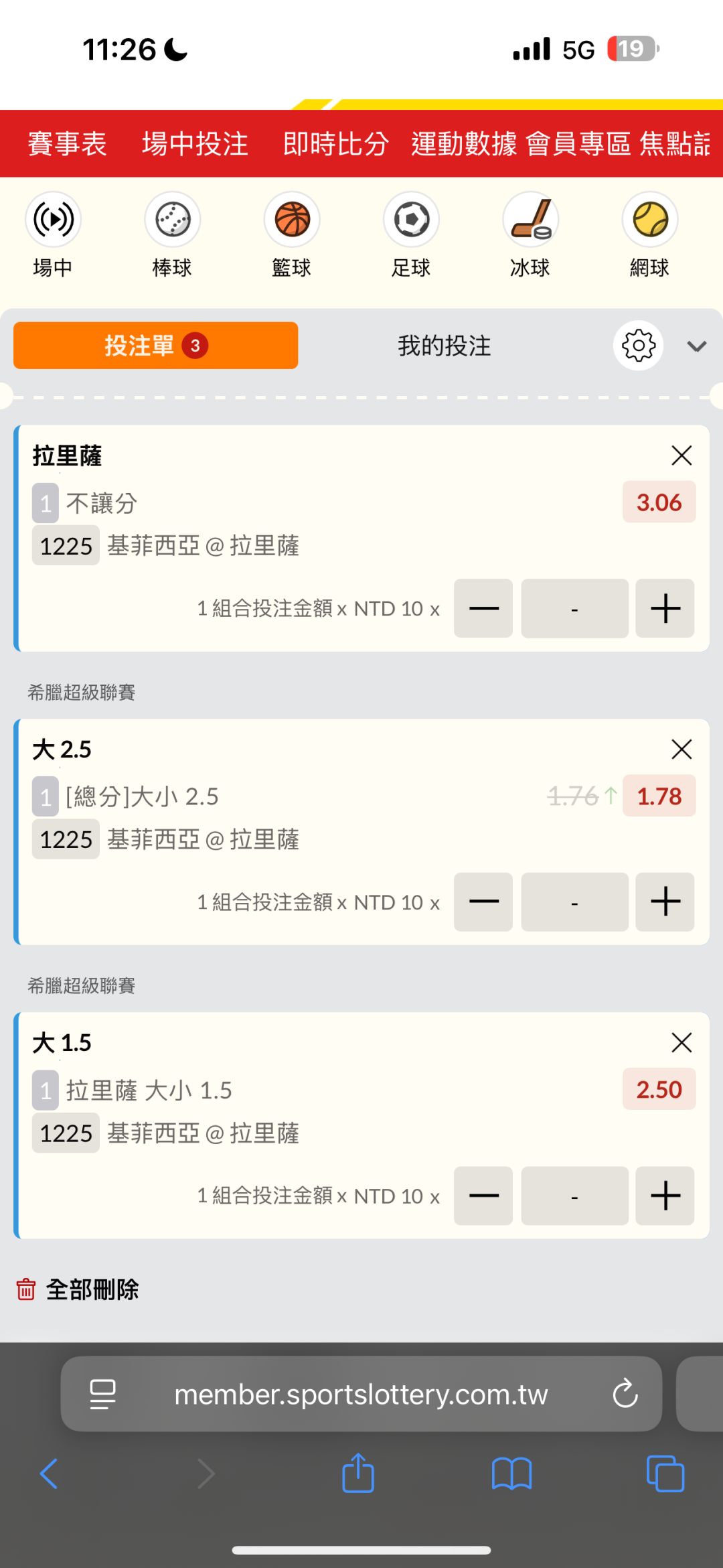Switch to the 我的投注 tab
The width and height of the screenshot is (723, 1568).
click(x=445, y=346)
